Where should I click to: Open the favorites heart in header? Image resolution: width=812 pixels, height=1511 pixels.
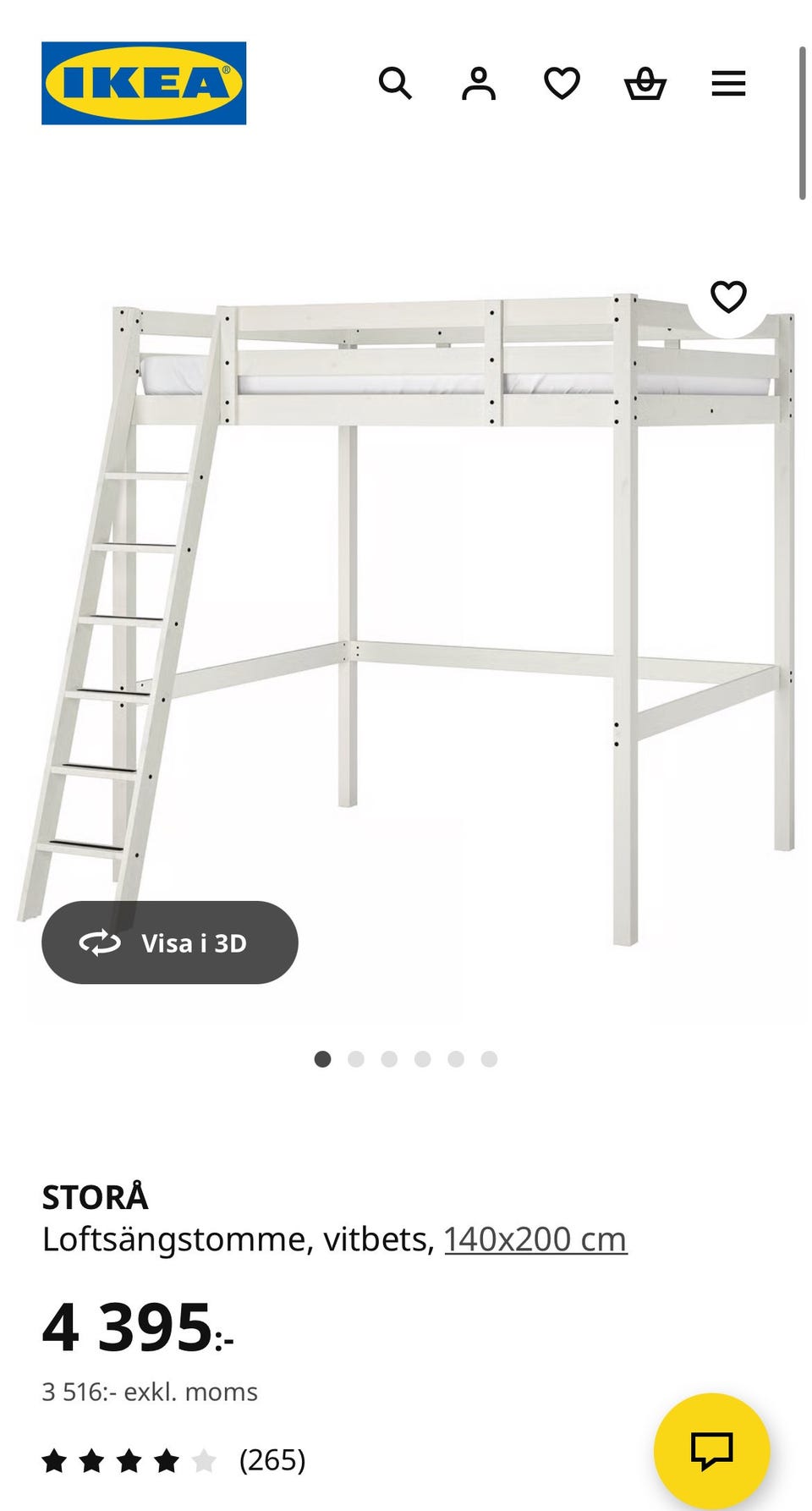pos(562,84)
